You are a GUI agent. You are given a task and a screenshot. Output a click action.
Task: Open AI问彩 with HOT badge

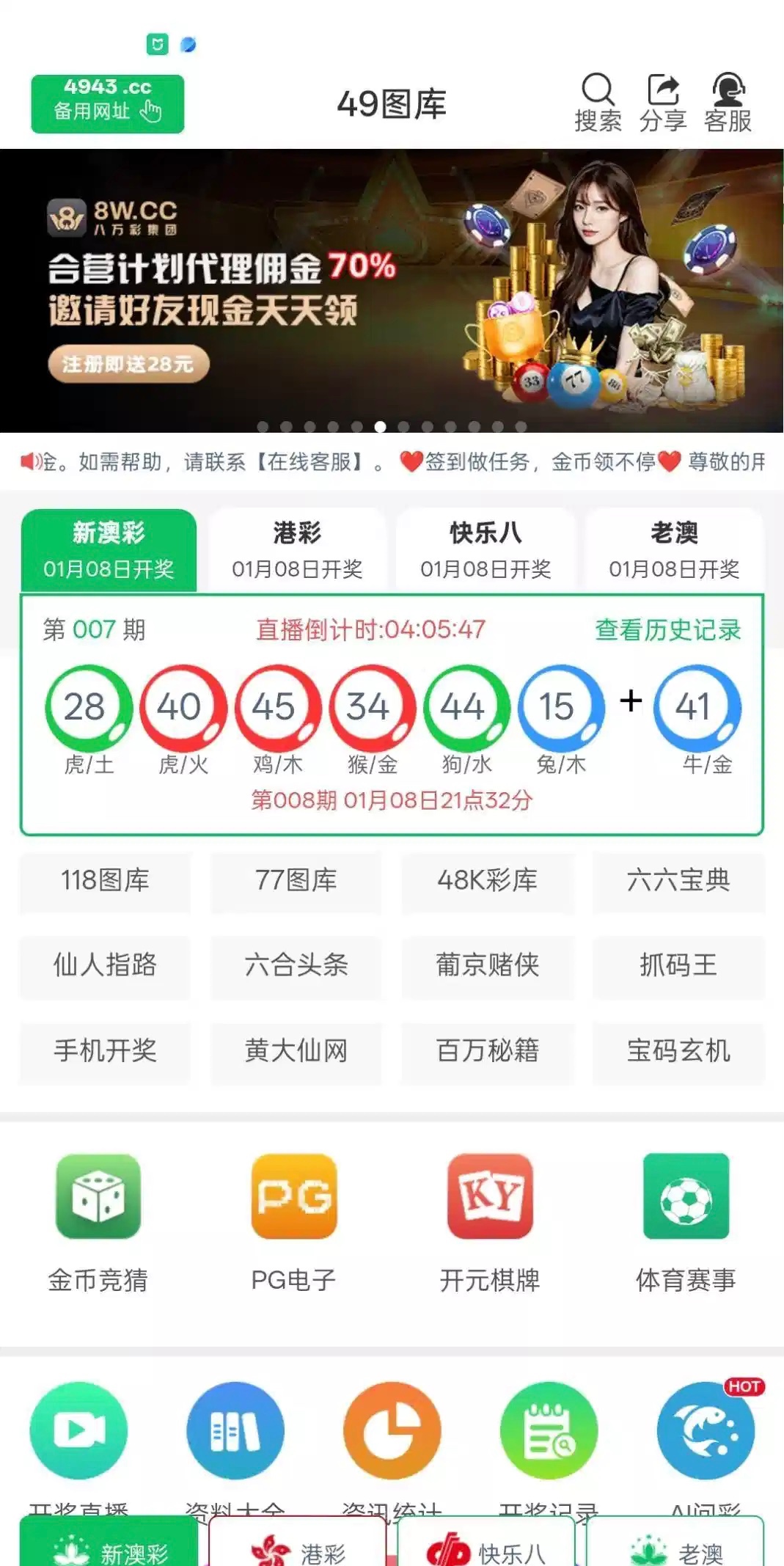pyautogui.click(x=706, y=1430)
